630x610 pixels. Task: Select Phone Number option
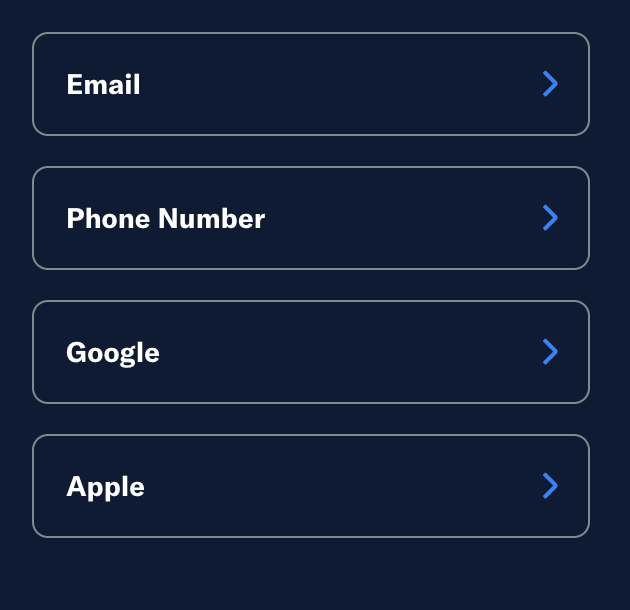coord(310,218)
